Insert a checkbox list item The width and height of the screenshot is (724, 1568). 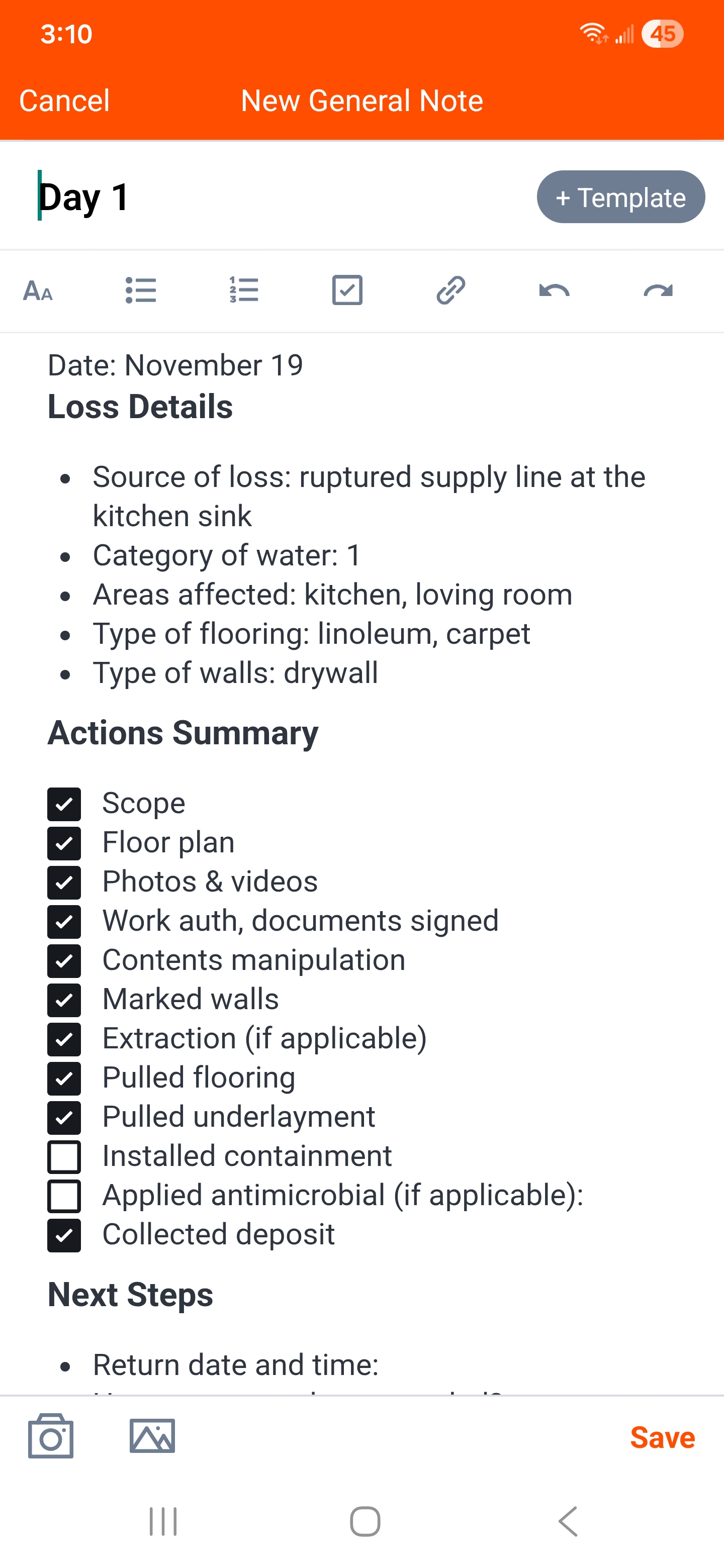(347, 290)
